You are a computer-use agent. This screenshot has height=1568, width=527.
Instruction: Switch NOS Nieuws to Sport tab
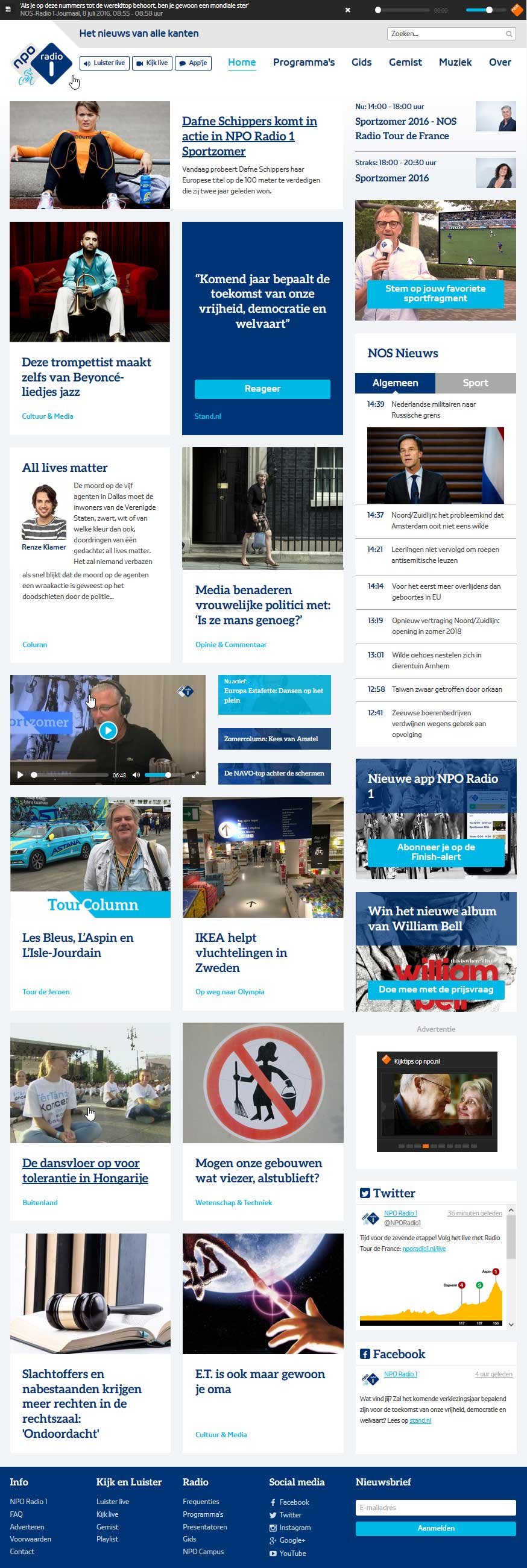(x=475, y=383)
